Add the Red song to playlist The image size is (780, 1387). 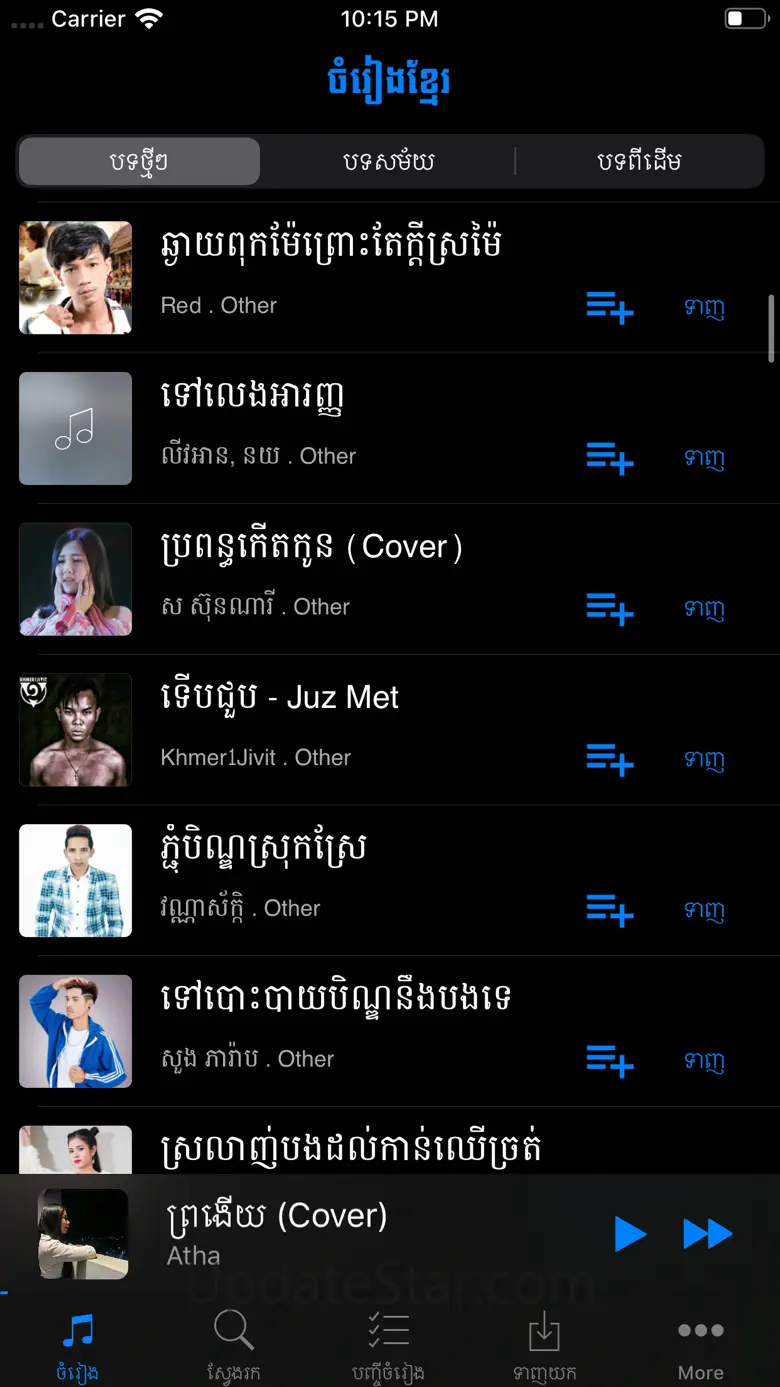click(x=610, y=308)
